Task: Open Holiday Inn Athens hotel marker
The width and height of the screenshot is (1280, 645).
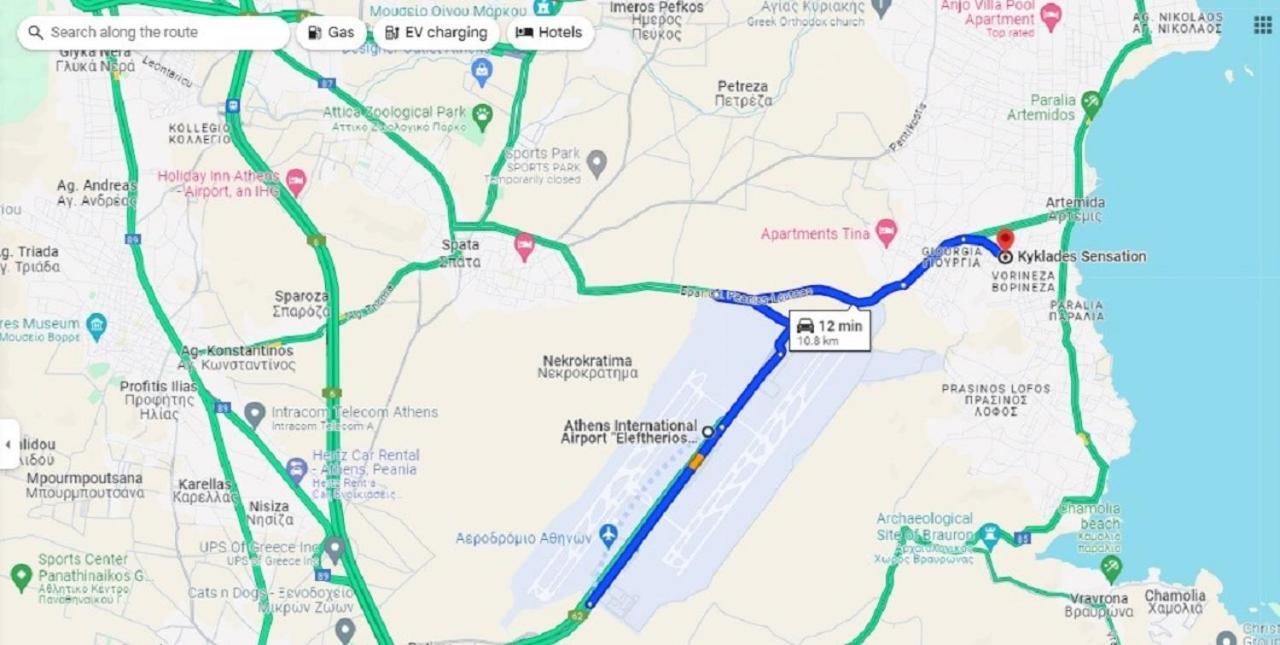Action: (296, 182)
